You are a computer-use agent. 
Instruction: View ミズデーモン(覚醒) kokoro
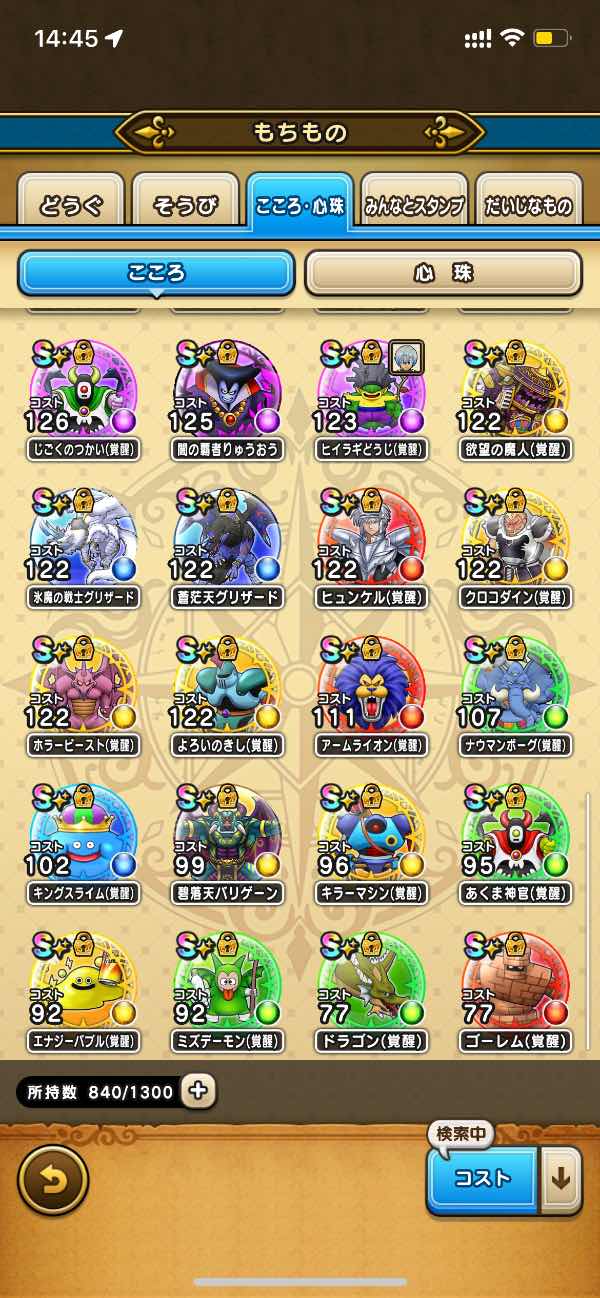point(226,986)
